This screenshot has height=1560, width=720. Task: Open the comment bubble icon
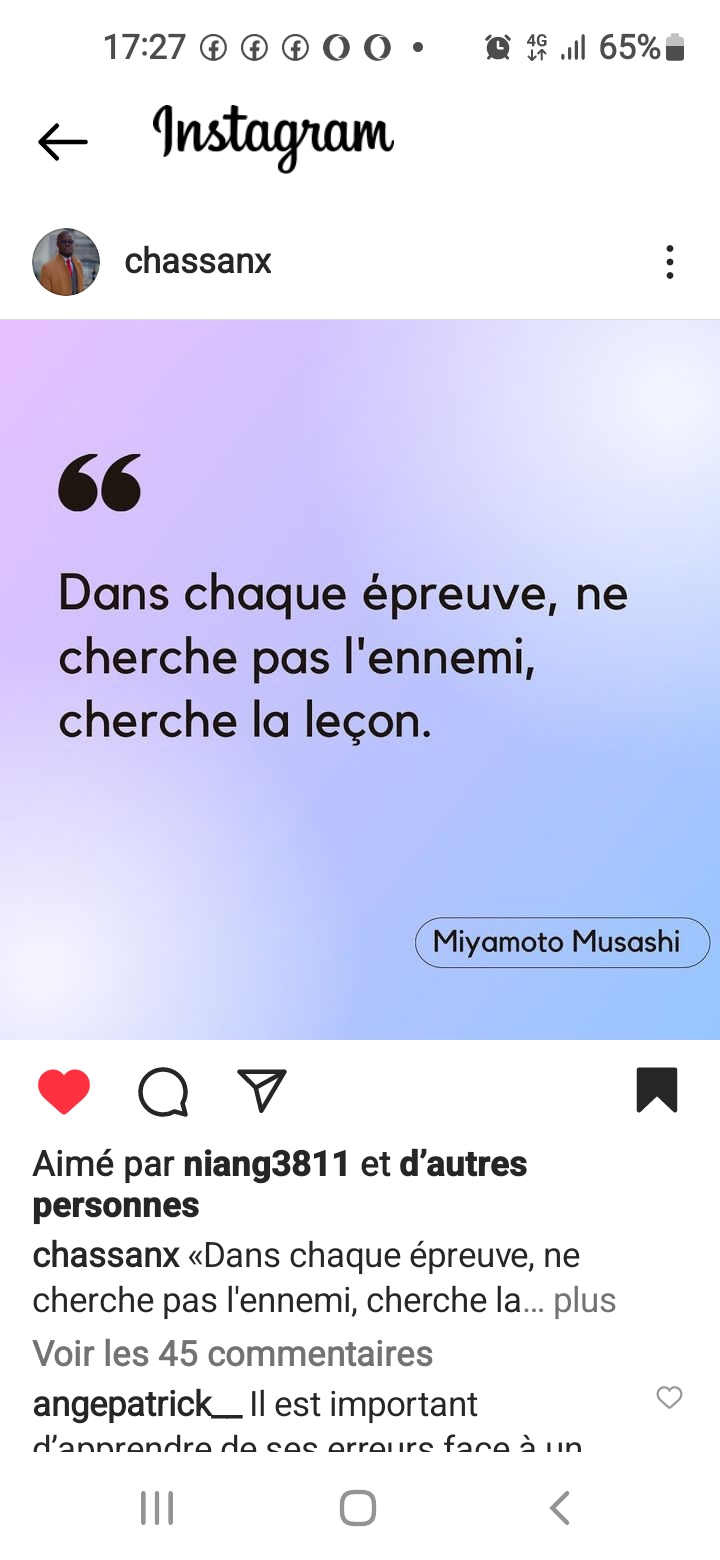pyautogui.click(x=163, y=1091)
